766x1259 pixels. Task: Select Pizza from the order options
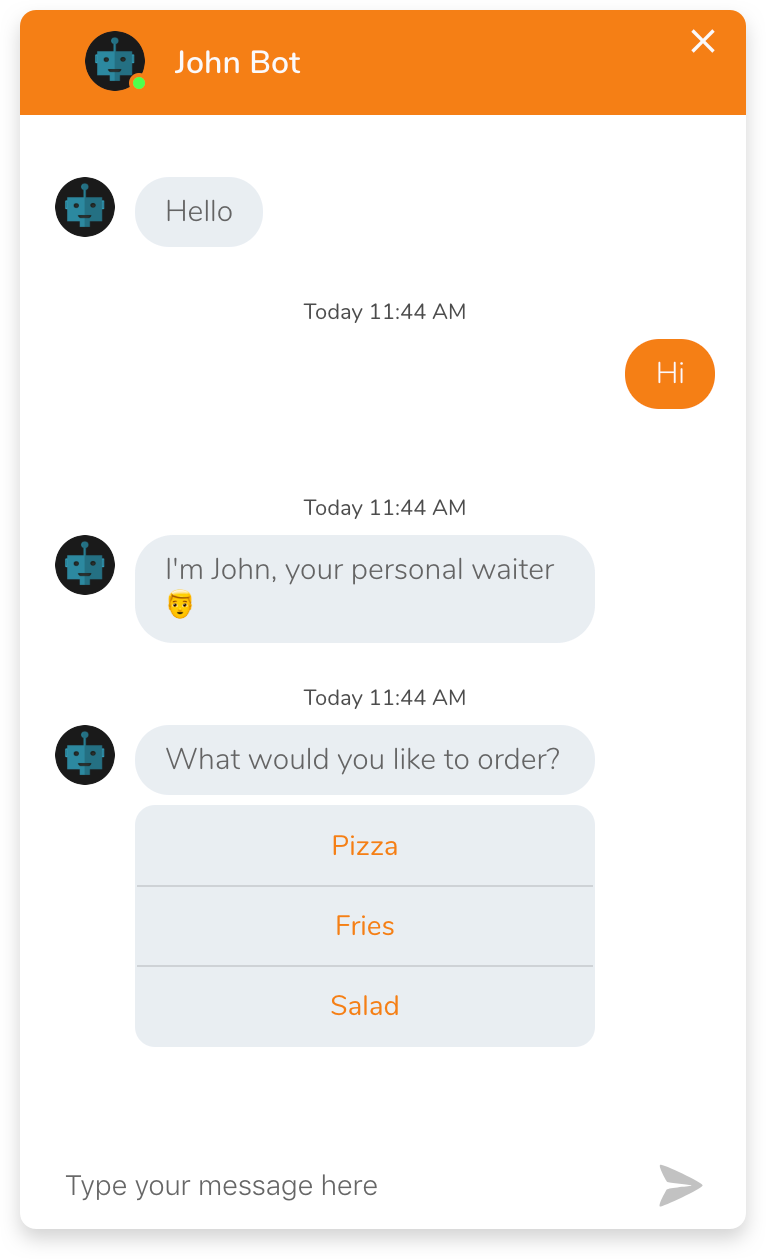[365, 845]
